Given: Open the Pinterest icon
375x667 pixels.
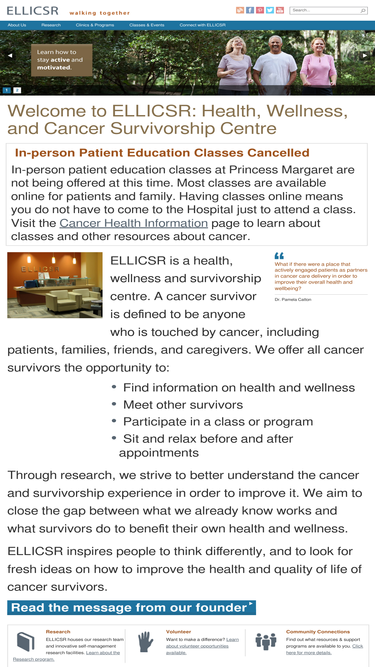Looking at the screenshot, I should (260, 10).
